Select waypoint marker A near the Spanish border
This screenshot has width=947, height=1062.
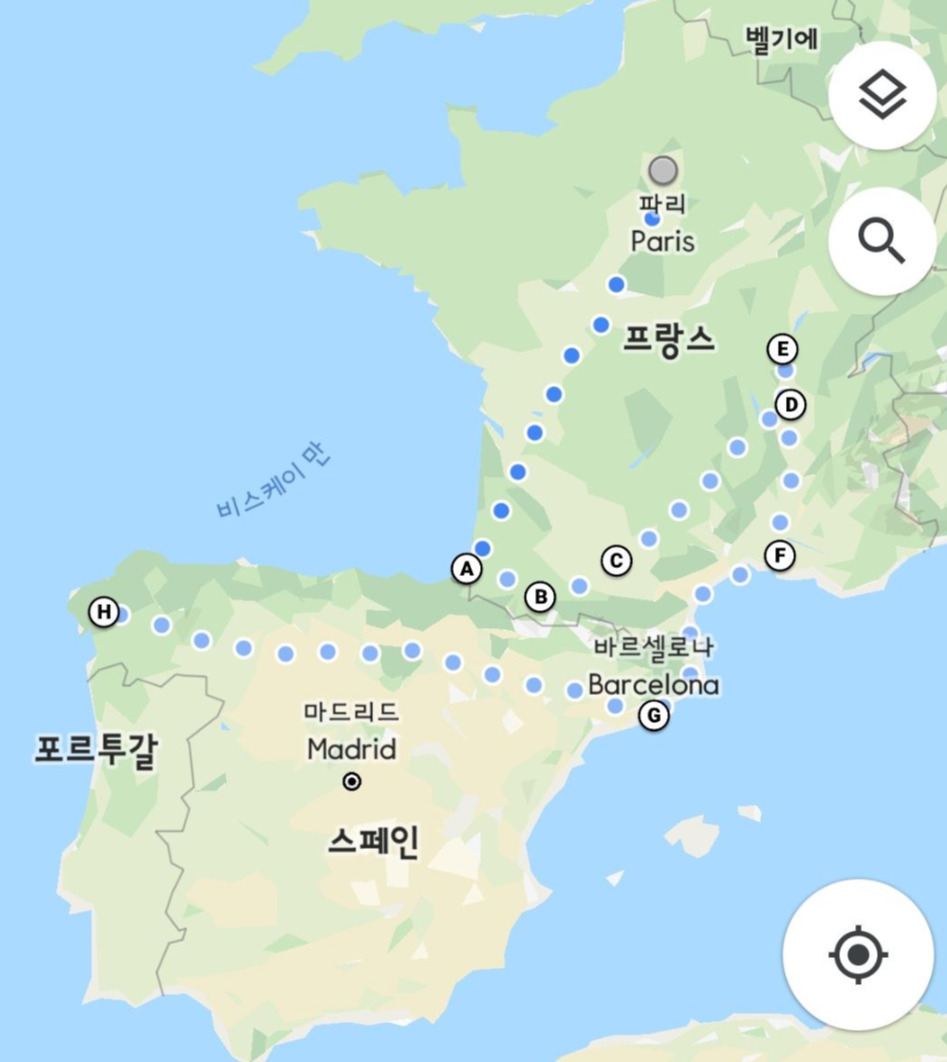point(467,568)
